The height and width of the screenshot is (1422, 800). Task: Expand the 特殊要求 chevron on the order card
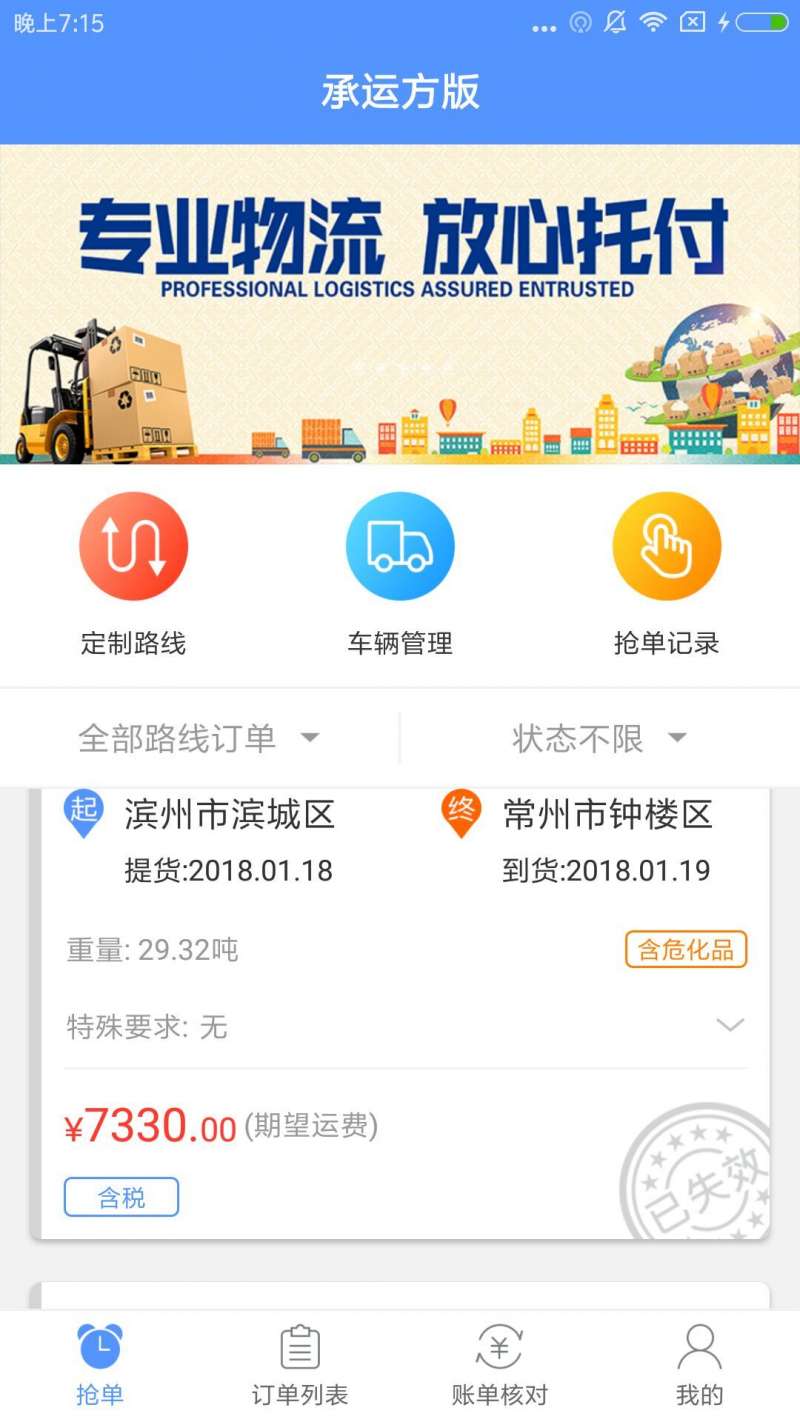[731, 1025]
